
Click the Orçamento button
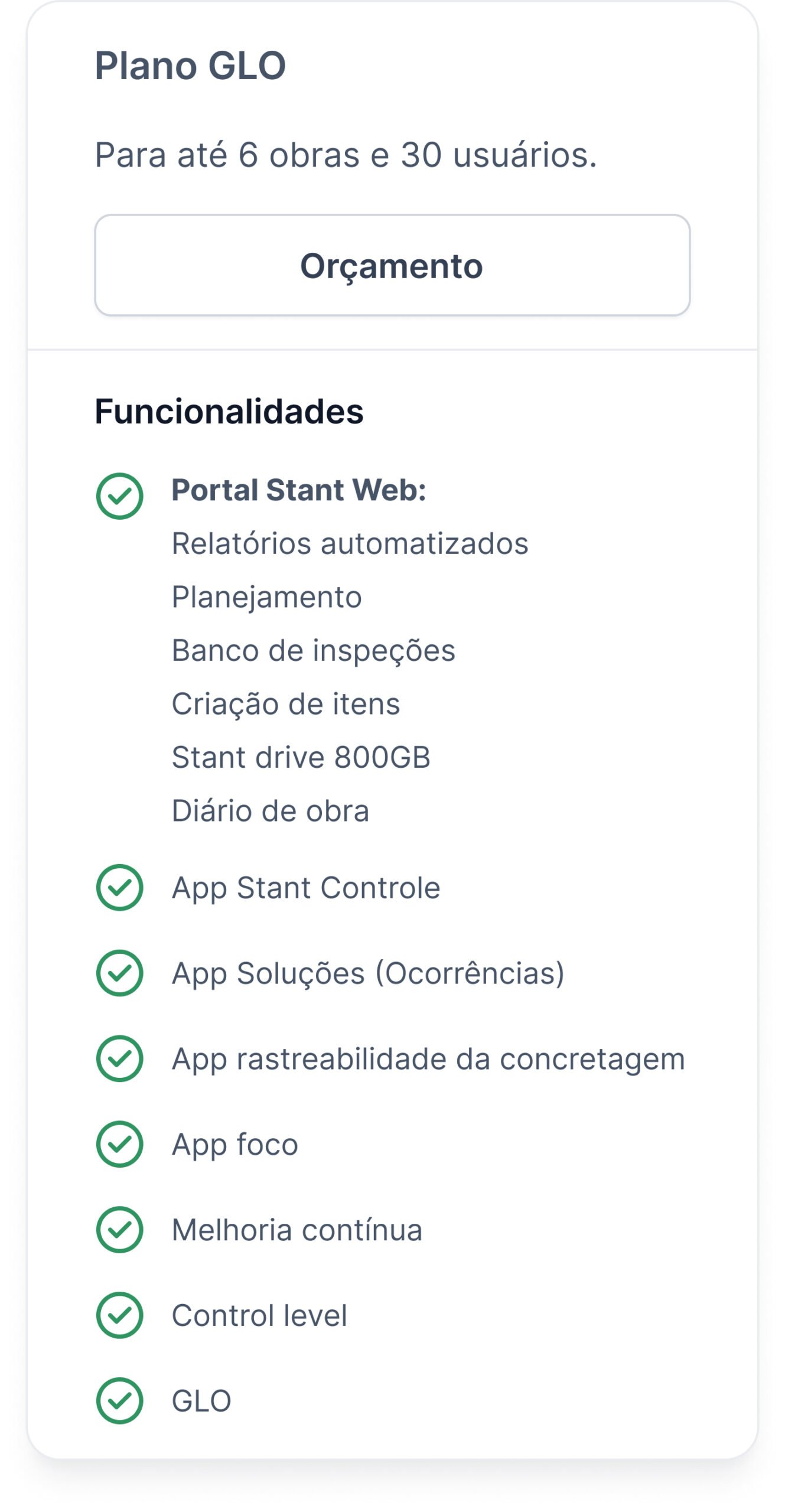393,267
